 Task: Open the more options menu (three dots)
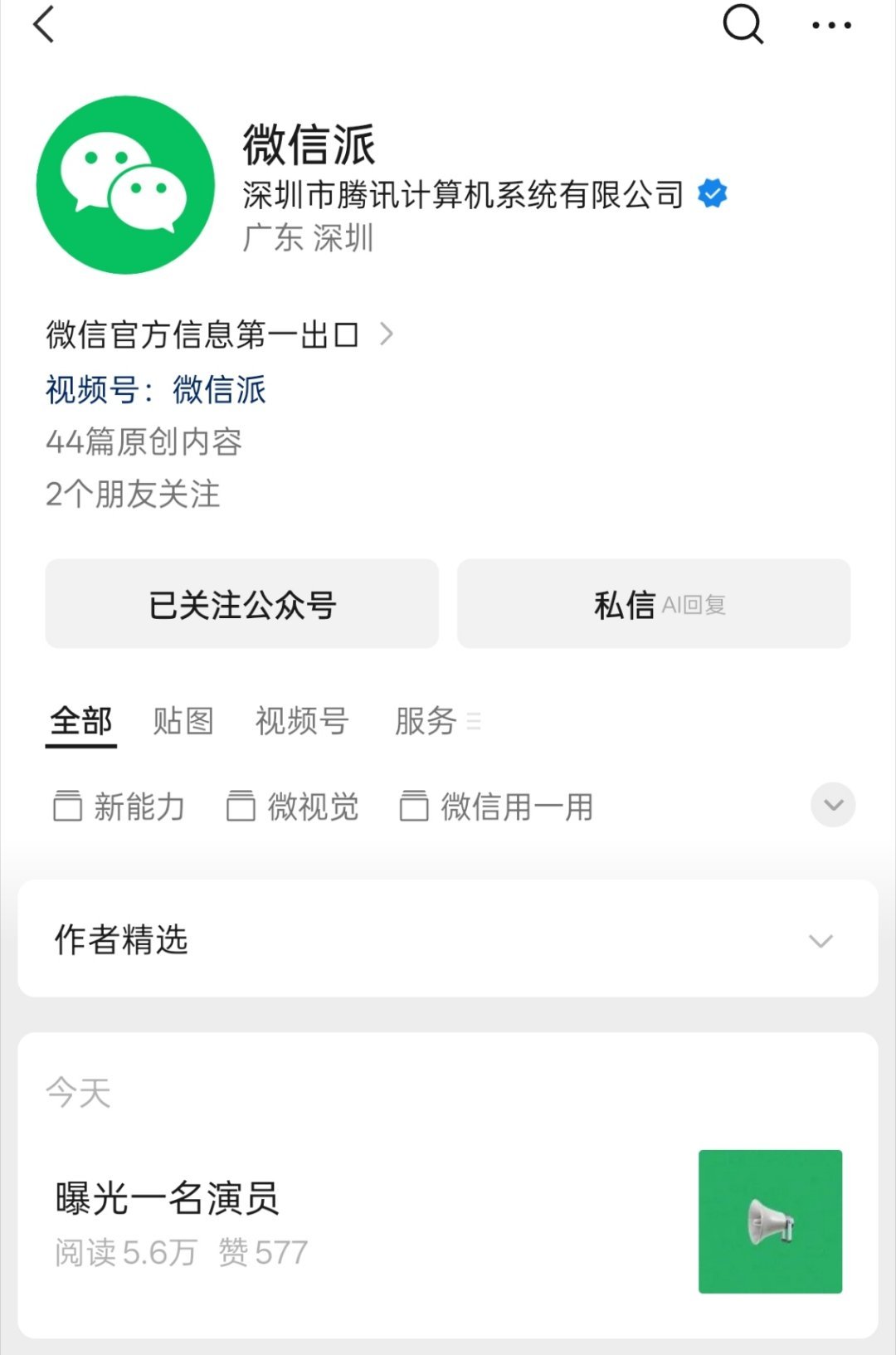829,25
